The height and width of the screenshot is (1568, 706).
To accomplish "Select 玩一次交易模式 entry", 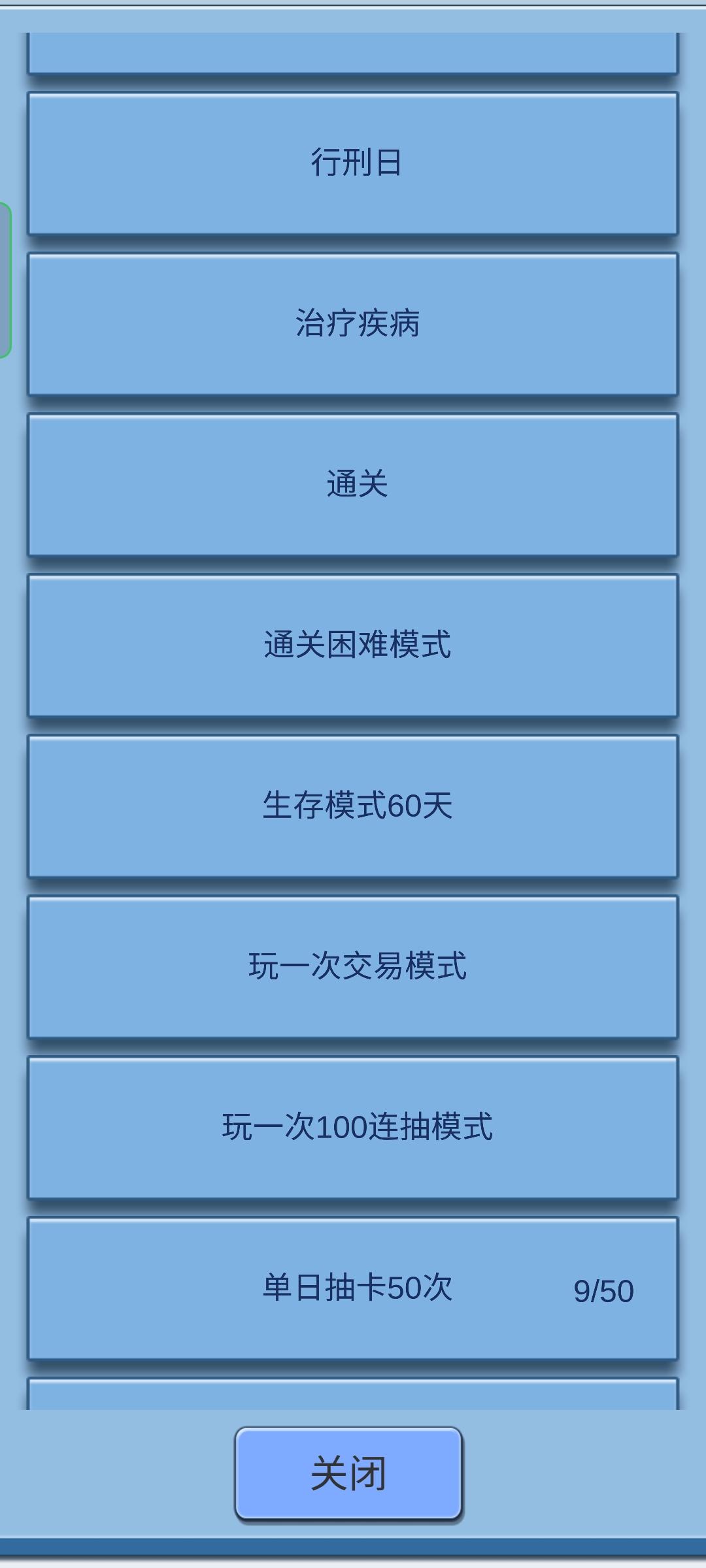I will (x=353, y=966).
